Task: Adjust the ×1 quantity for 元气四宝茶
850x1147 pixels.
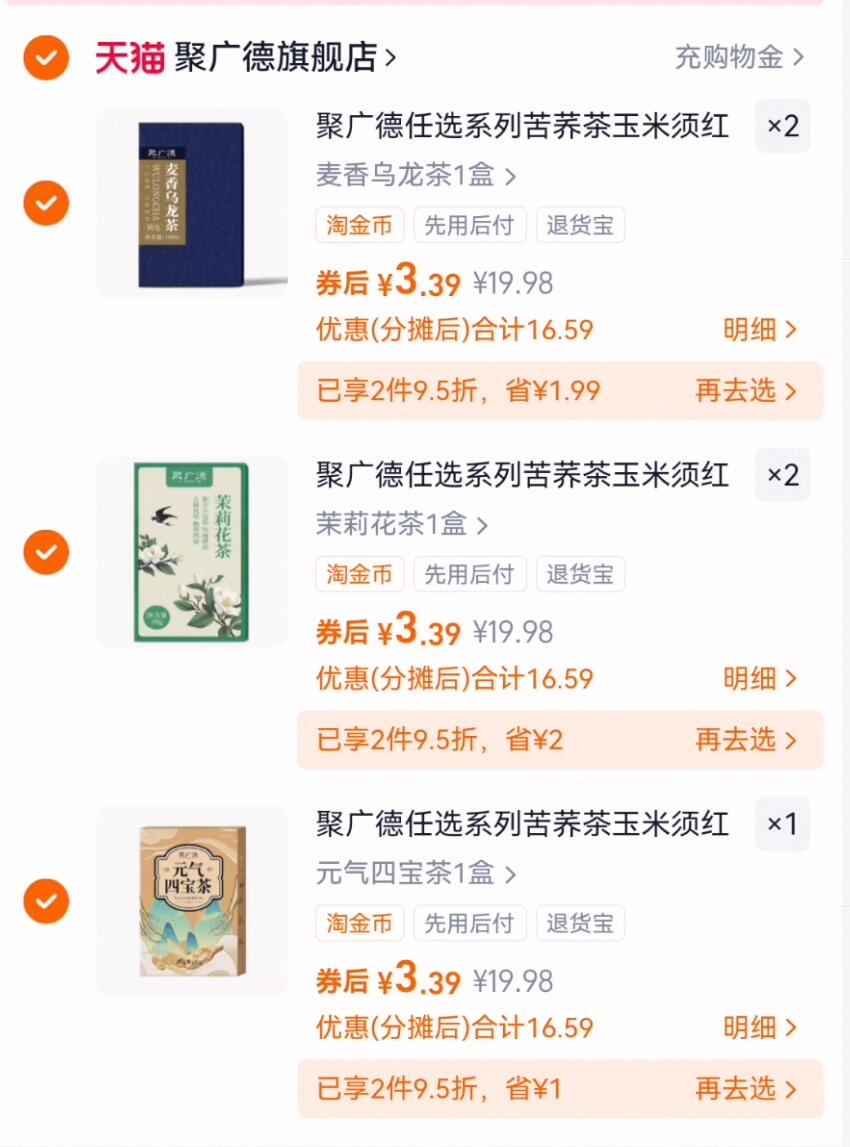Action: pos(782,824)
